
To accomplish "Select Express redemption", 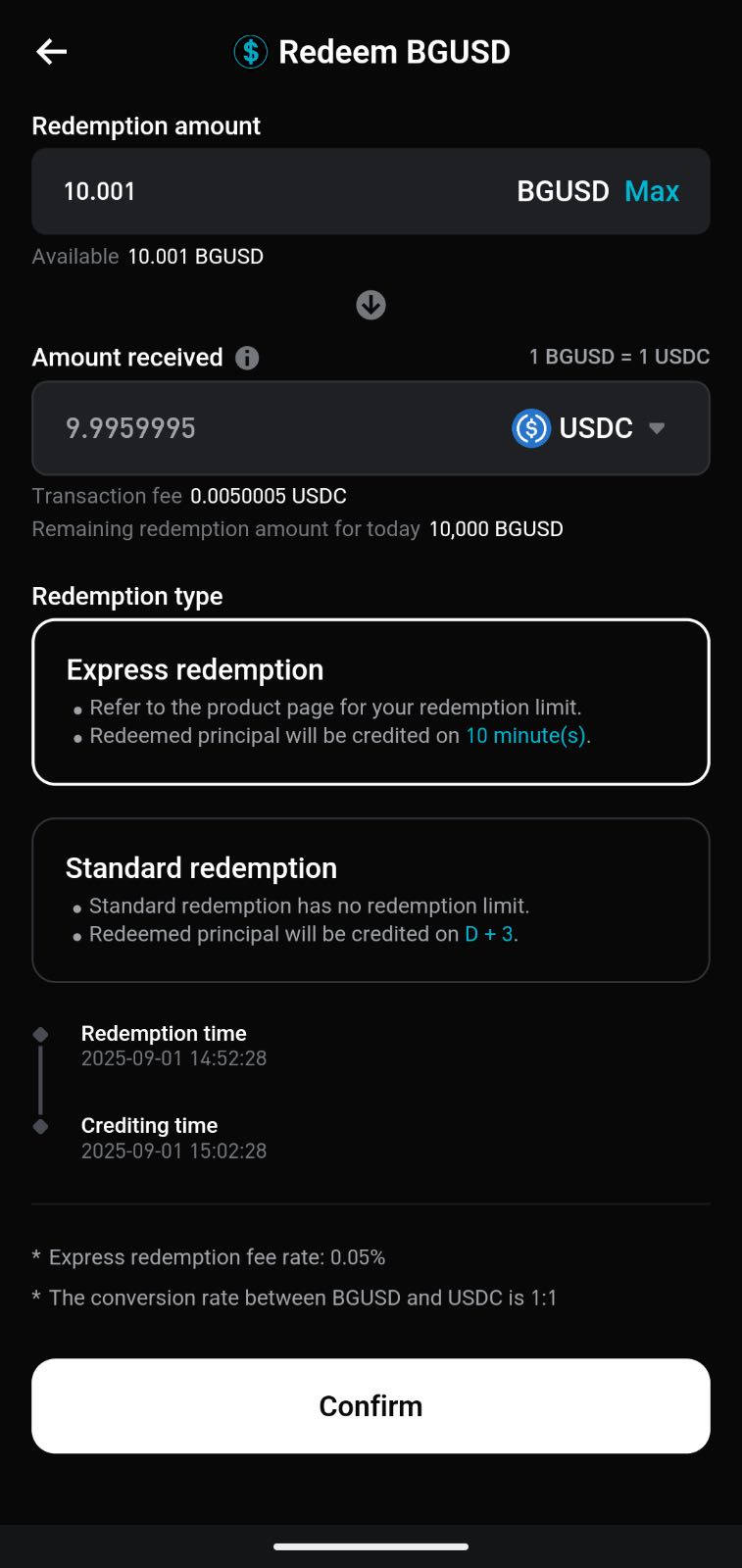I will pos(371,701).
